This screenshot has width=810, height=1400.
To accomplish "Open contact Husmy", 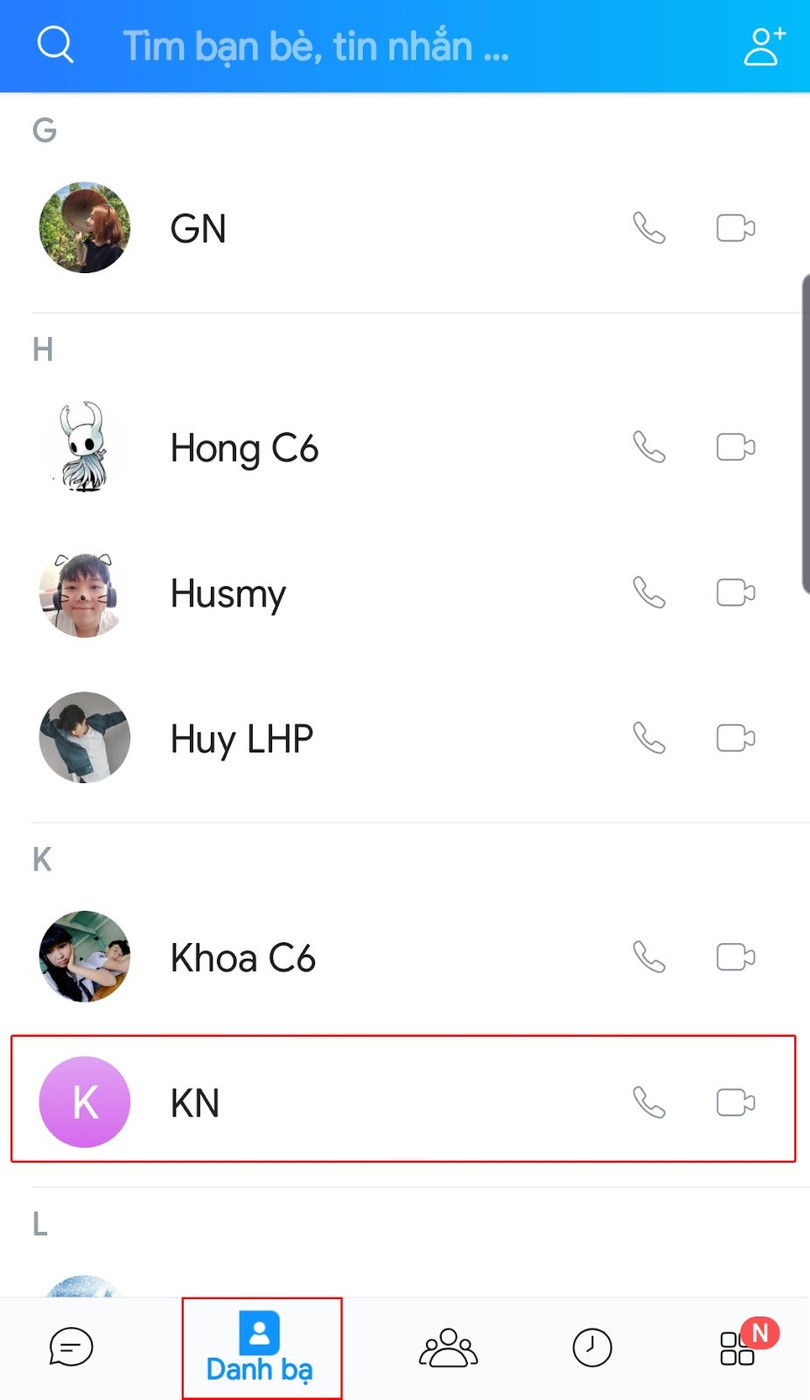I will click(405, 593).
